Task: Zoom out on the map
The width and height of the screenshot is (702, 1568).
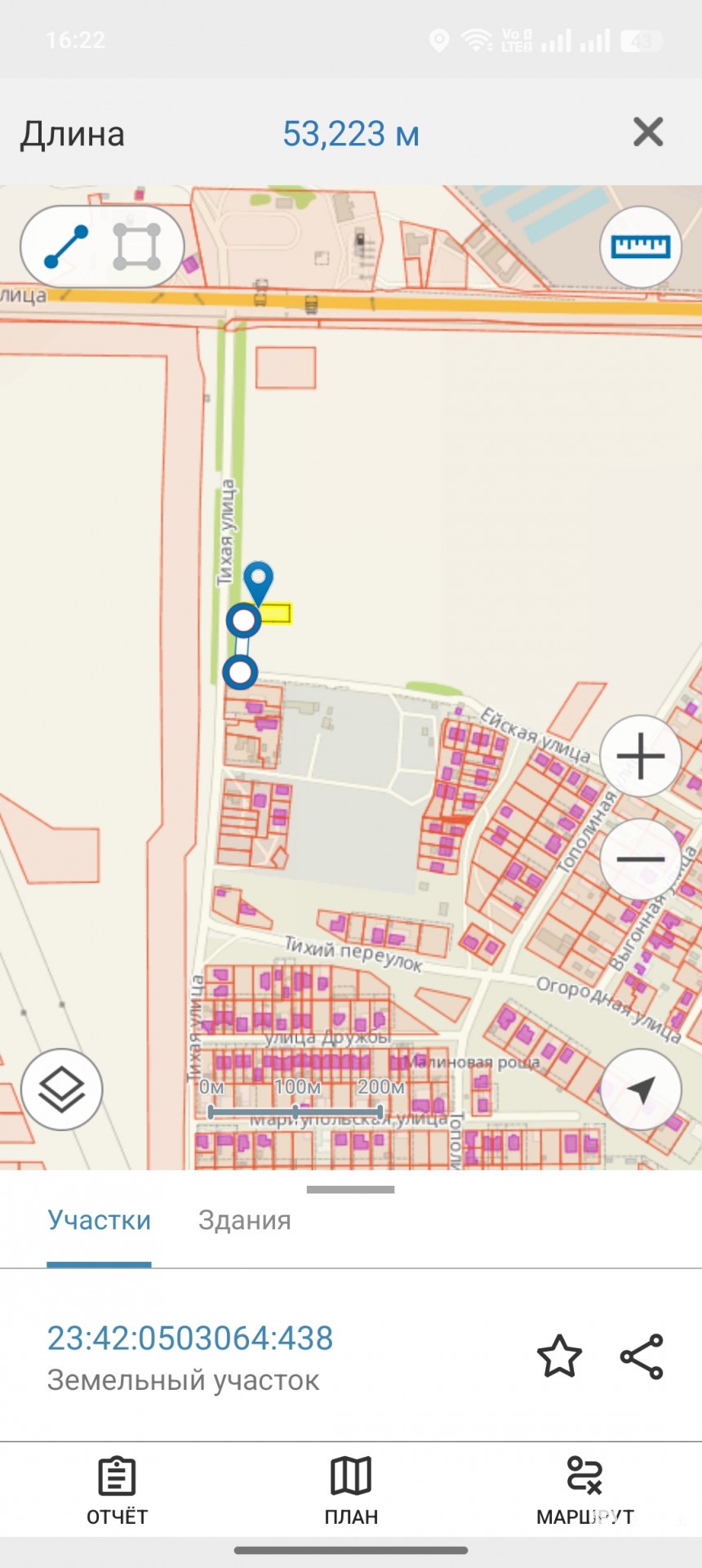Action: pyautogui.click(x=641, y=859)
